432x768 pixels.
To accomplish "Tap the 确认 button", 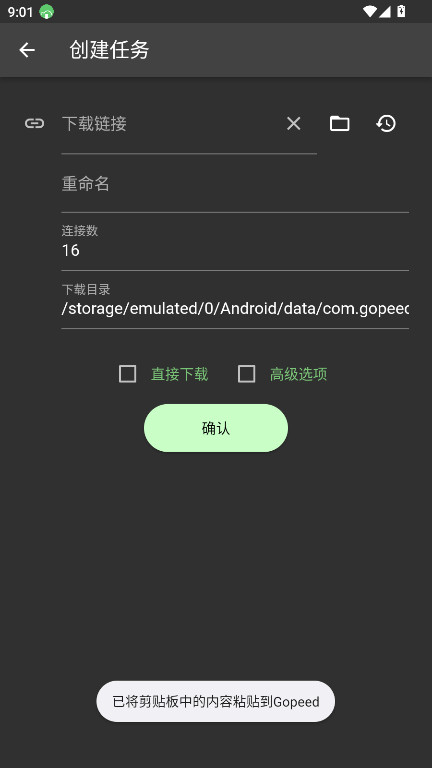I will (216, 428).
